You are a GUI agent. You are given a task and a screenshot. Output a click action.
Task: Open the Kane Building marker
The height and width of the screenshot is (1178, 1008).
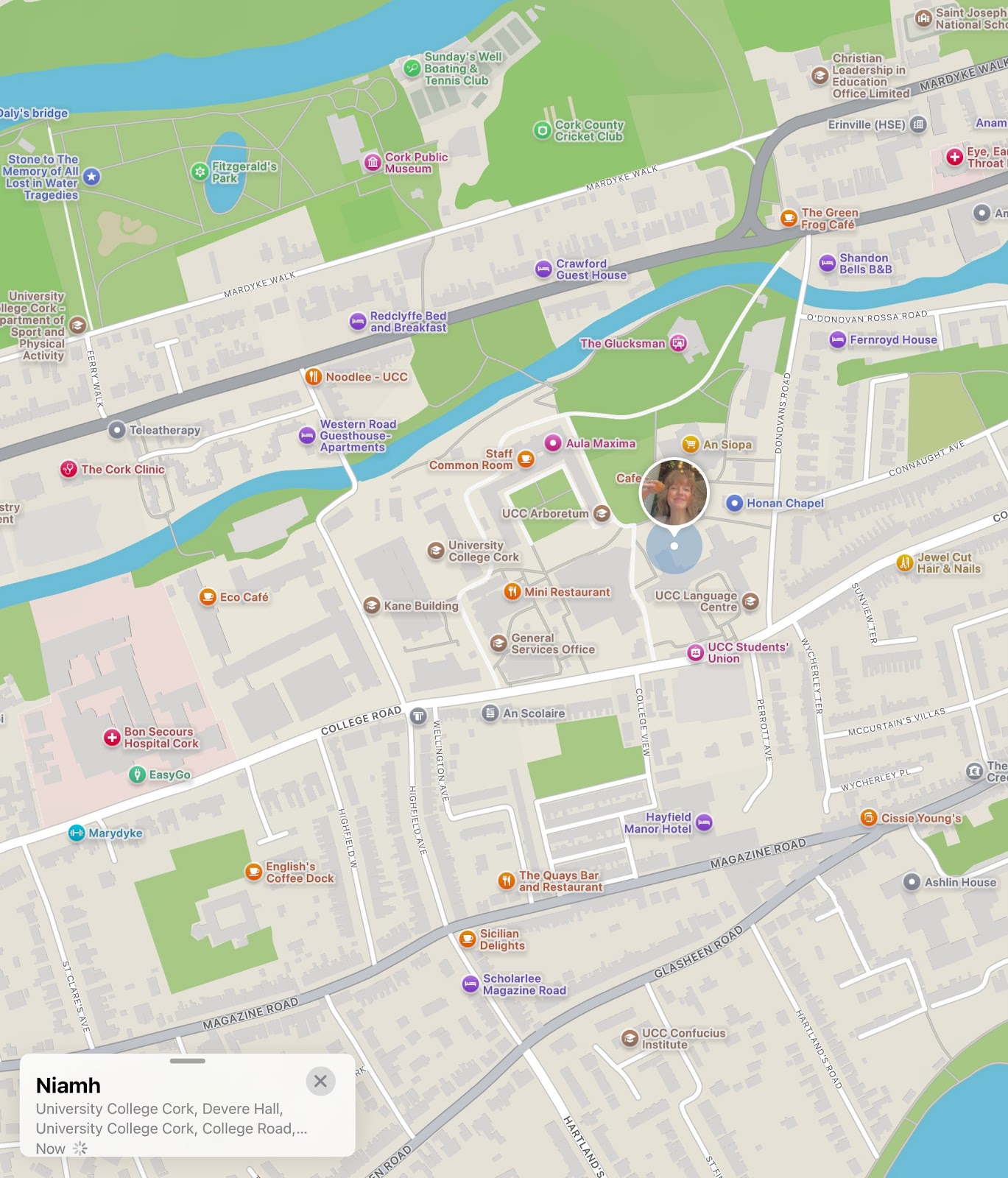tap(372, 605)
